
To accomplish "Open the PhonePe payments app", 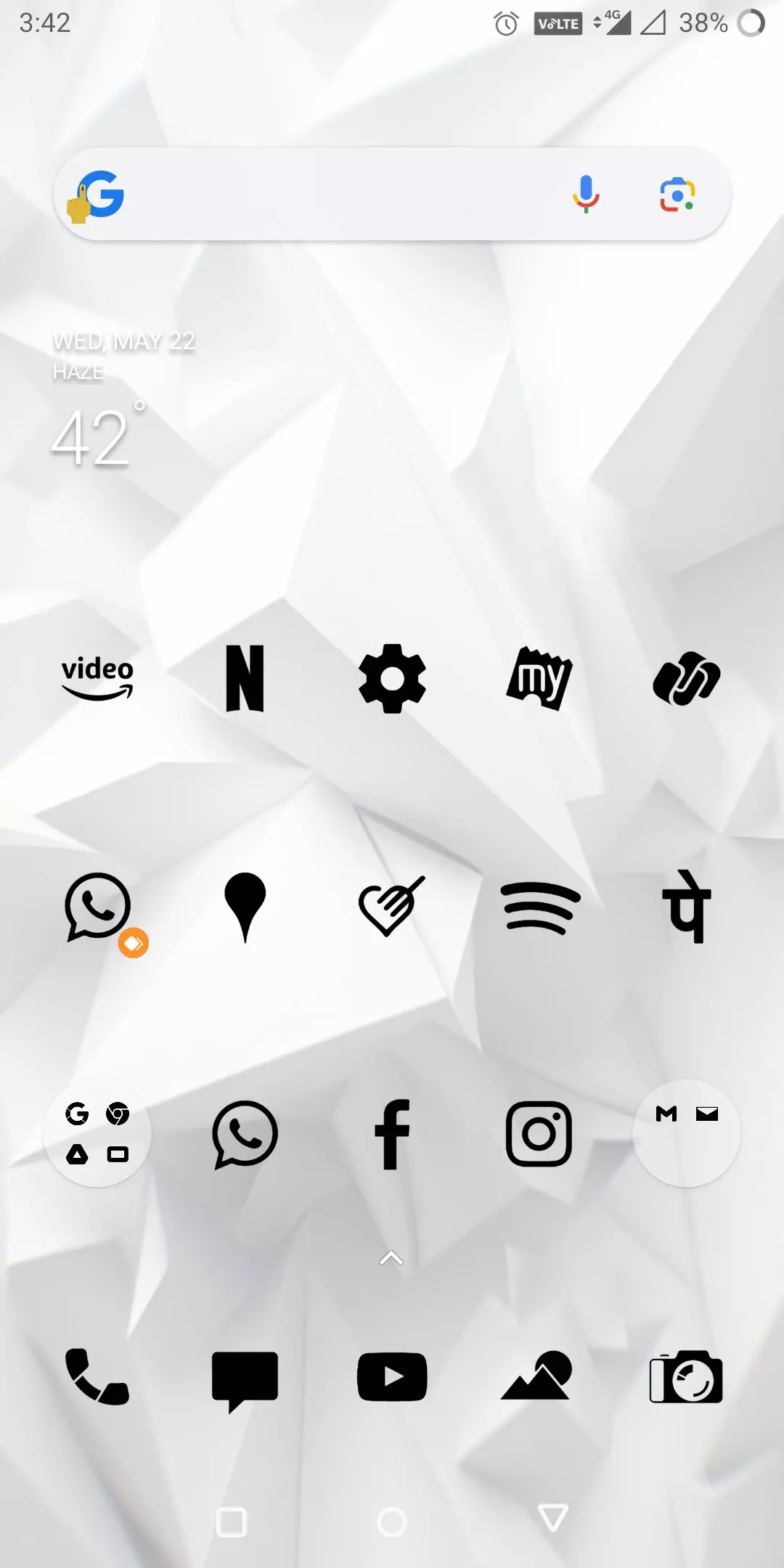I will coord(686,907).
